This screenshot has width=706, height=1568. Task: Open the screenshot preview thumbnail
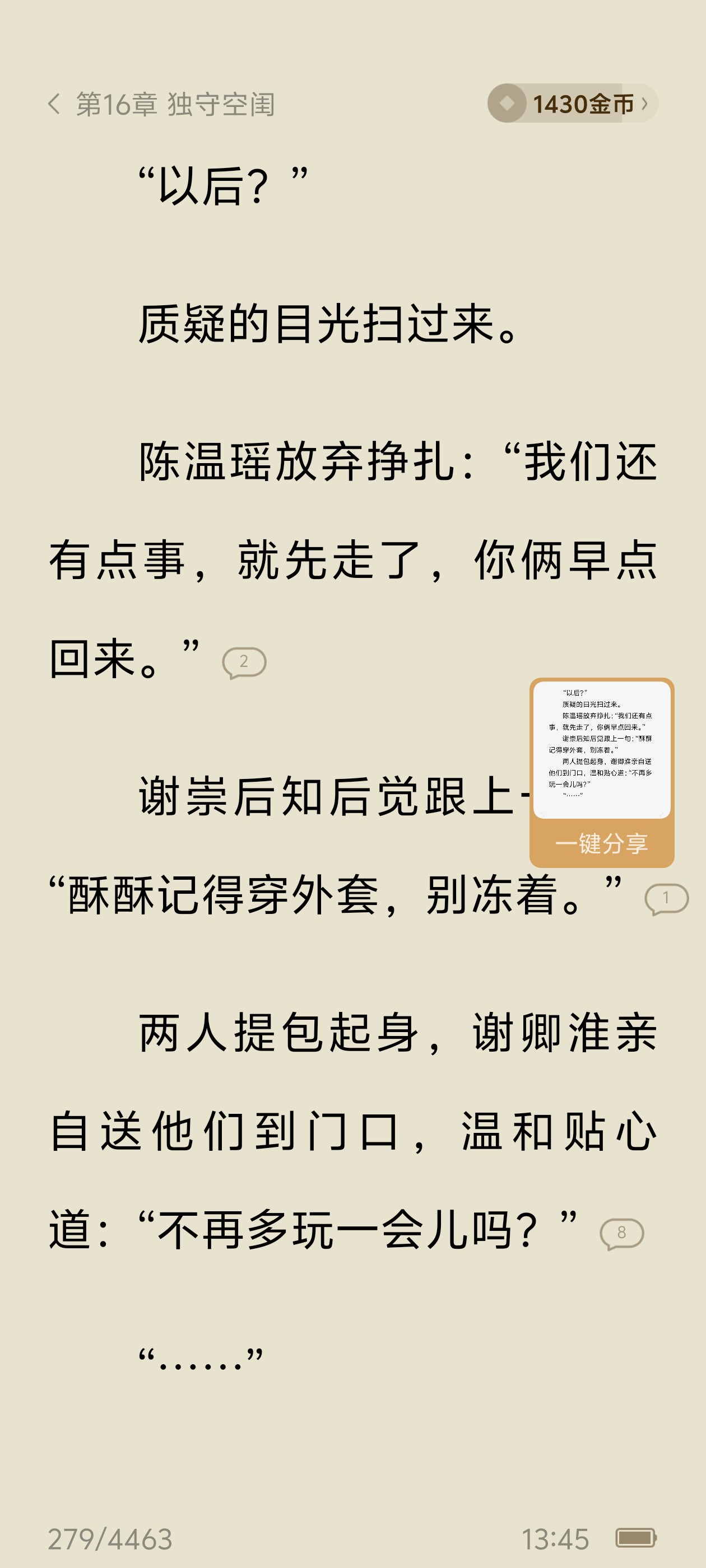tap(601, 749)
